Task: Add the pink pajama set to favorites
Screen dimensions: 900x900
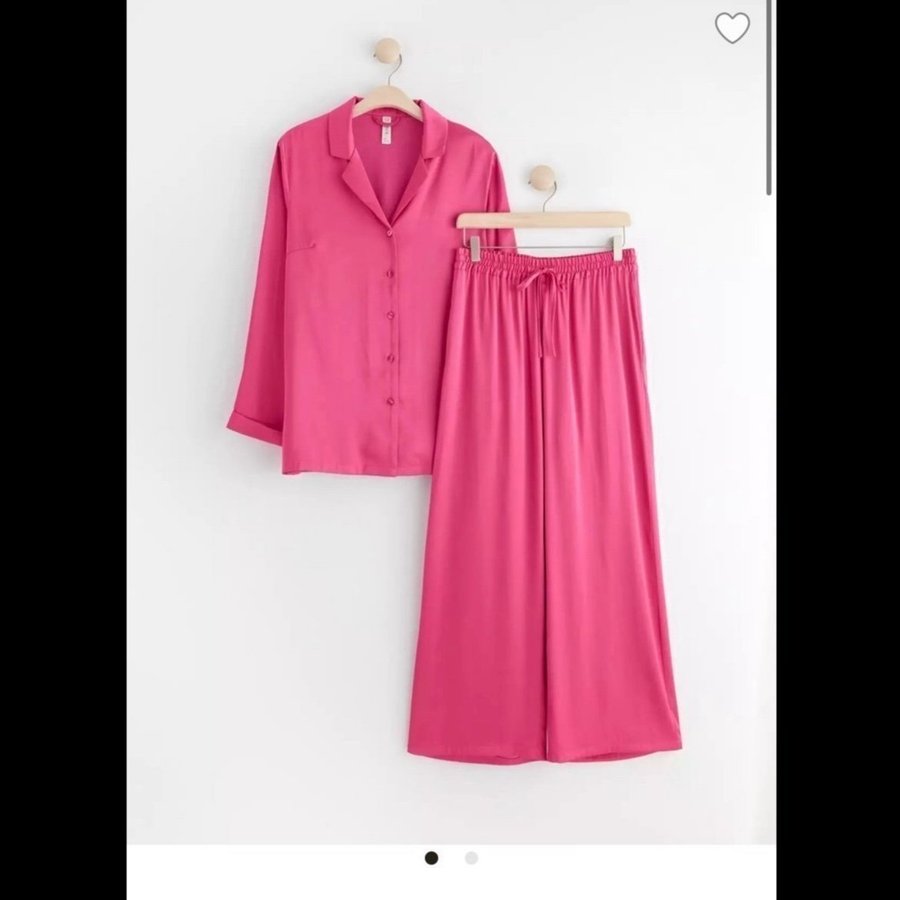Action: (x=732, y=28)
